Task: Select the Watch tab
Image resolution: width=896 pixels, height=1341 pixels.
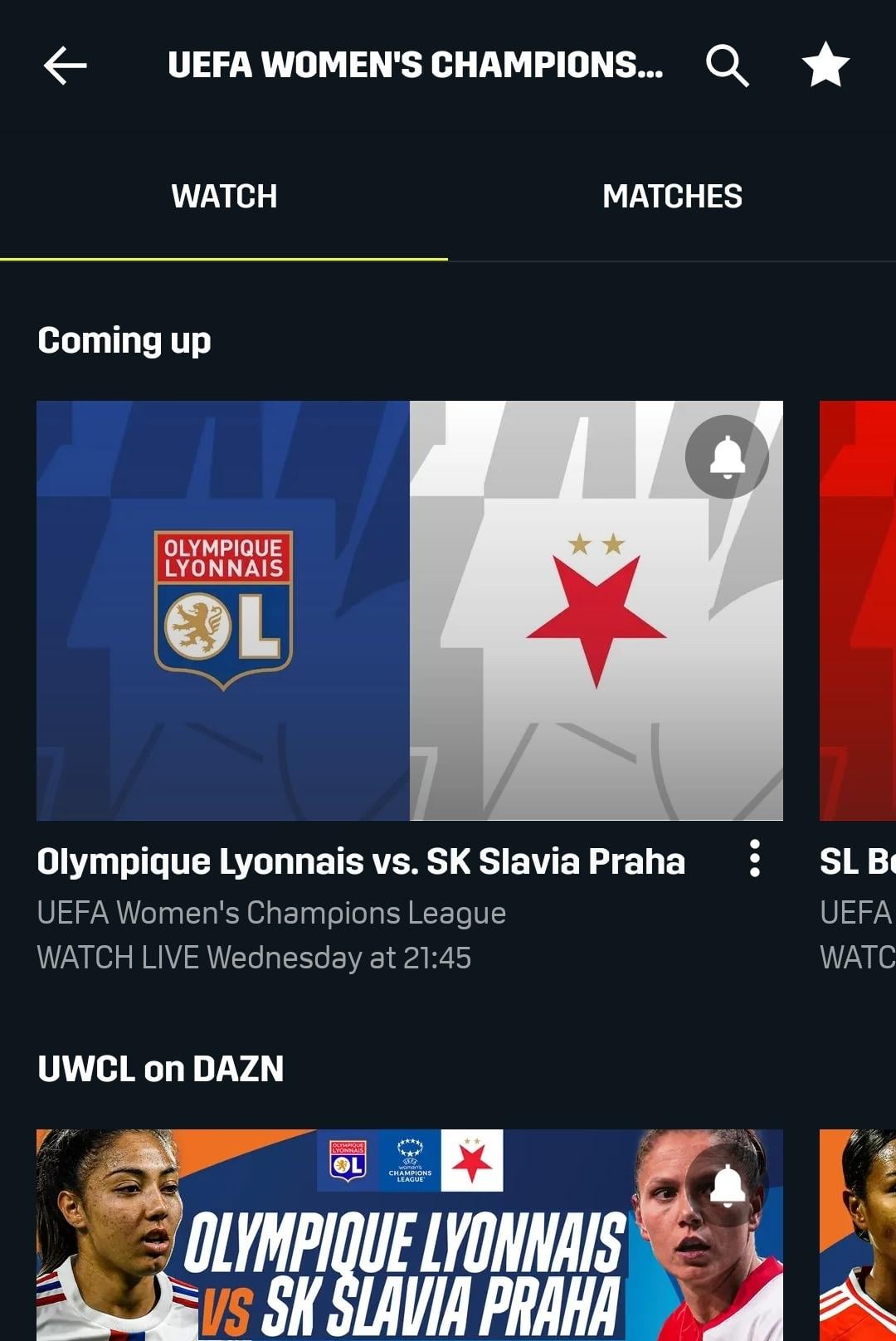Action: pyautogui.click(x=224, y=197)
